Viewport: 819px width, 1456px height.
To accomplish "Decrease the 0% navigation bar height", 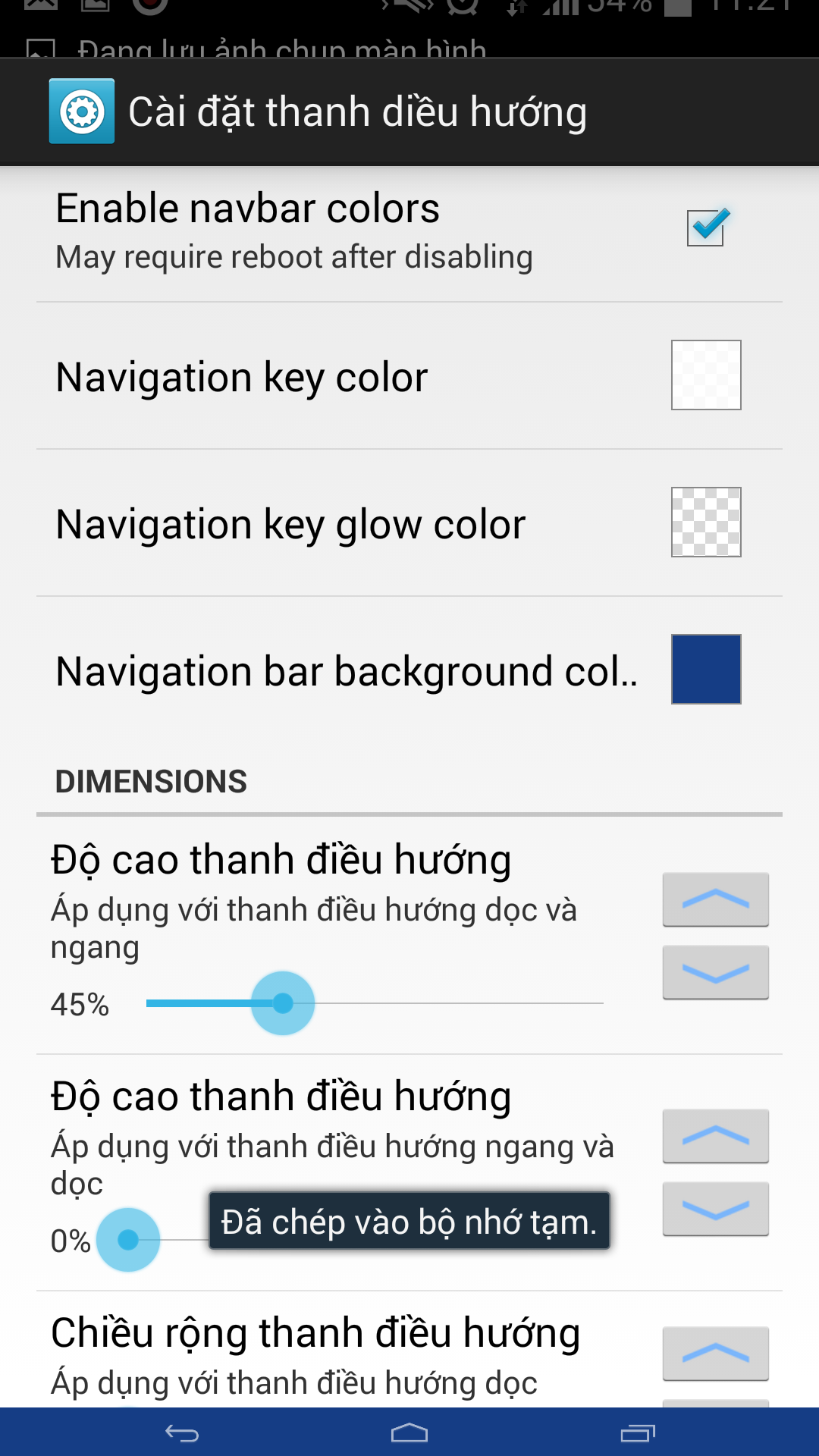I will [x=716, y=1209].
